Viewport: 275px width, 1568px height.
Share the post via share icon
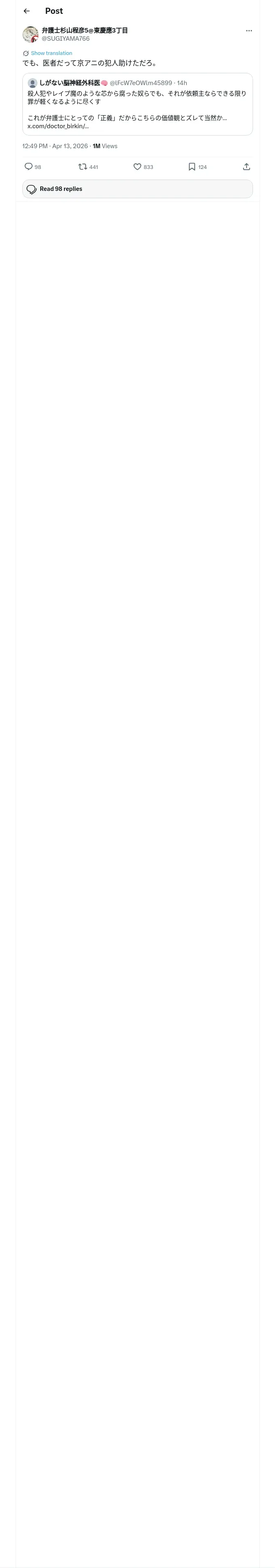[x=246, y=167]
